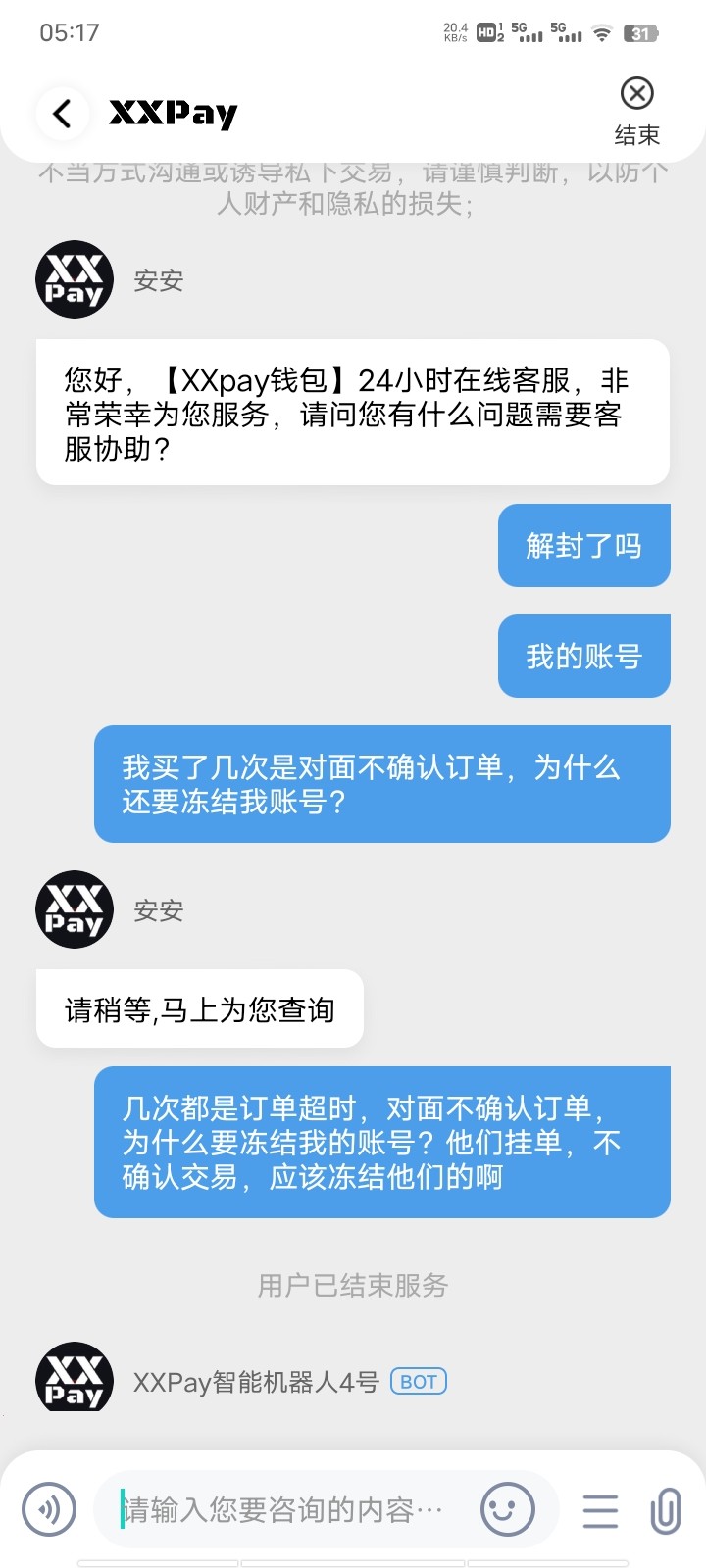This screenshot has height=1568, width=706.
Task: Focus the message input field
Action: click(284, 1509)
